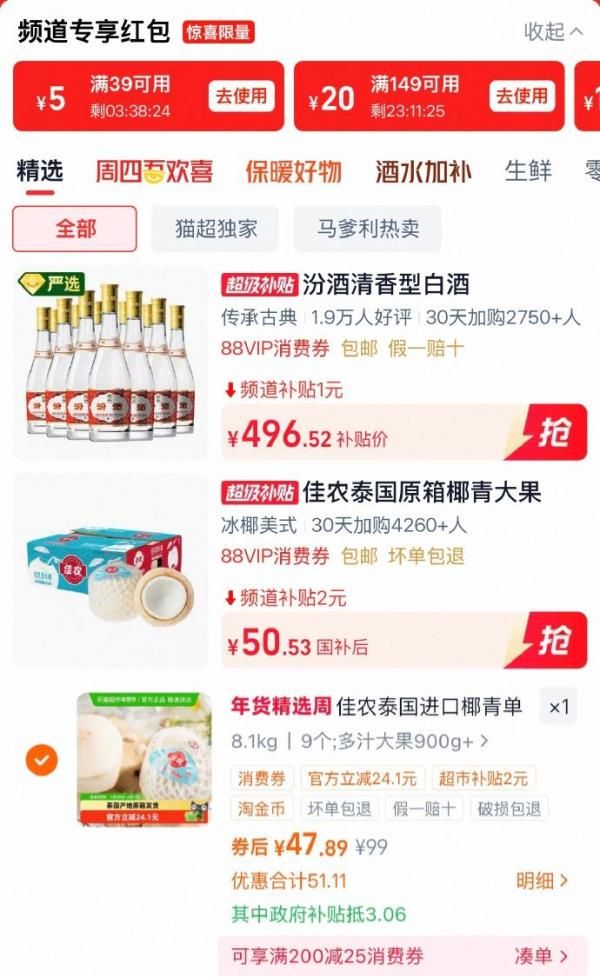Use the ¥20 满149可用 coupon
This screenshot has width=600, height=978.
click(x=521, y=96)
